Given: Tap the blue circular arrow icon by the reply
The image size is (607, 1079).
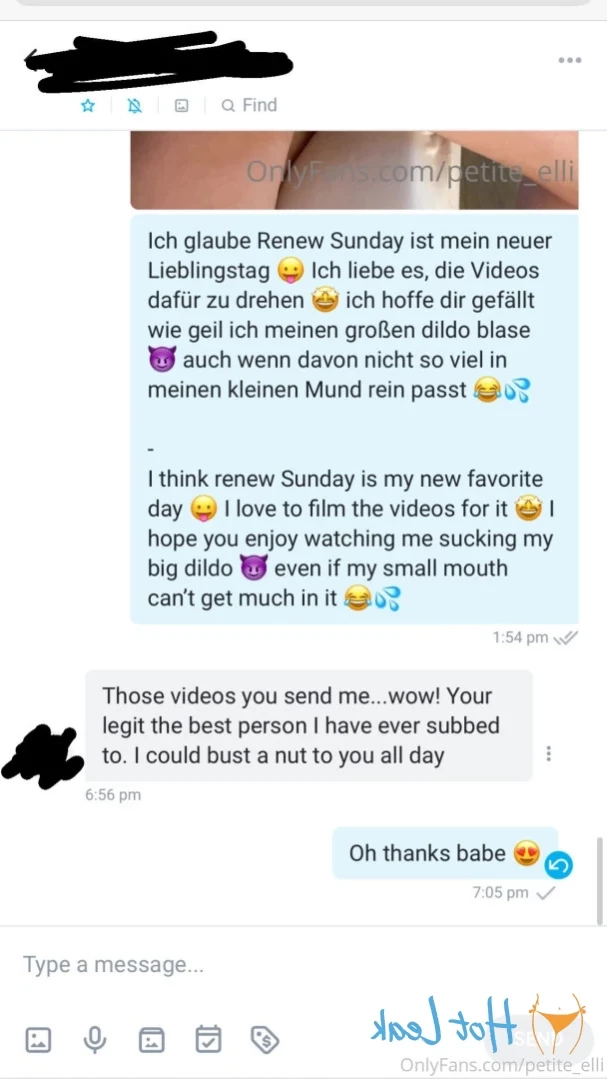Looking at the screenshot, I should point(558,865).
